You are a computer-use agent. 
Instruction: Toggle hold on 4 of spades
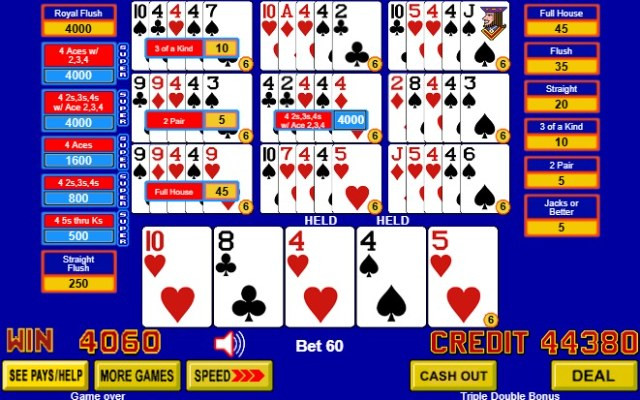391,276
